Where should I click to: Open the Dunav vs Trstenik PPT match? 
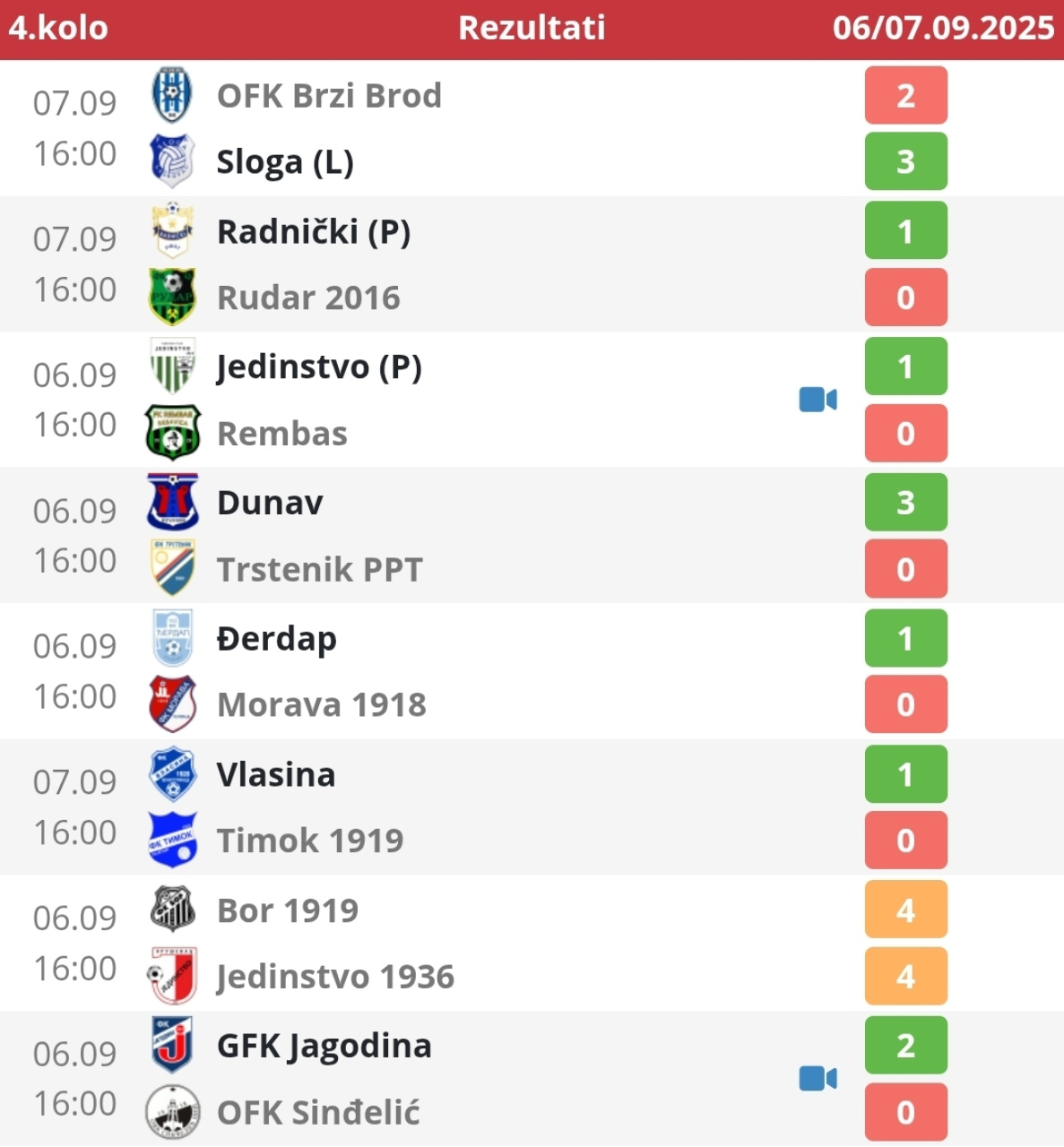pos(532,536)
